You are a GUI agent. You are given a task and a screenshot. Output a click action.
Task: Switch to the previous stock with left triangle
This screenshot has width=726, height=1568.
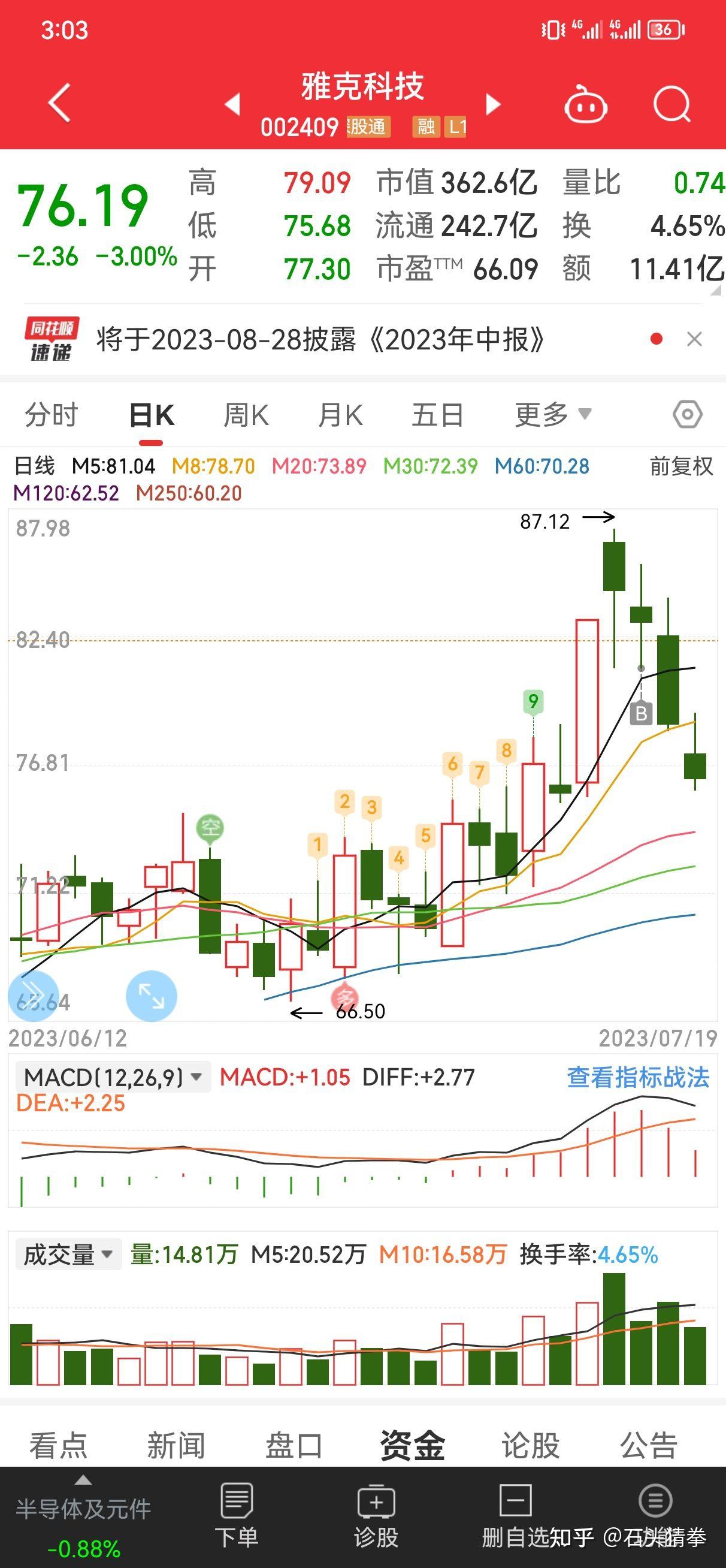tap(232, 104)
